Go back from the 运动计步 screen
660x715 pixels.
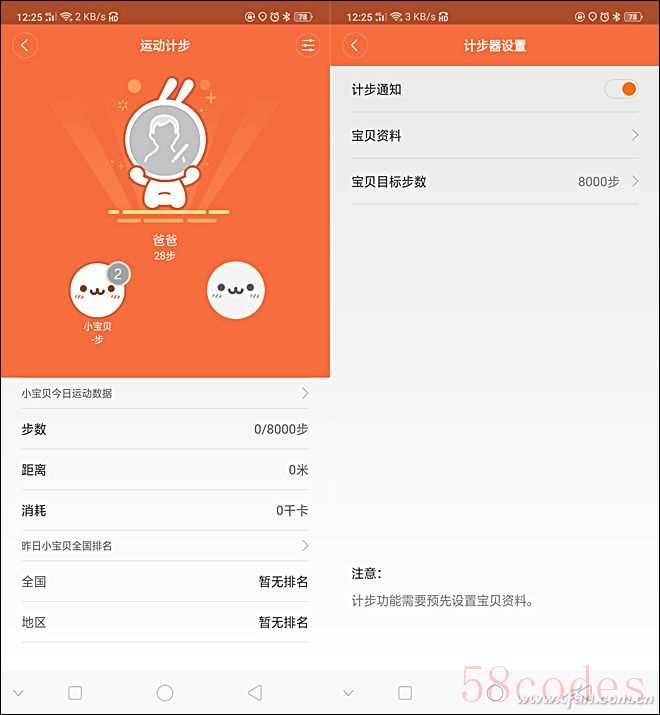pyautogui.click(x=25, y=46)
